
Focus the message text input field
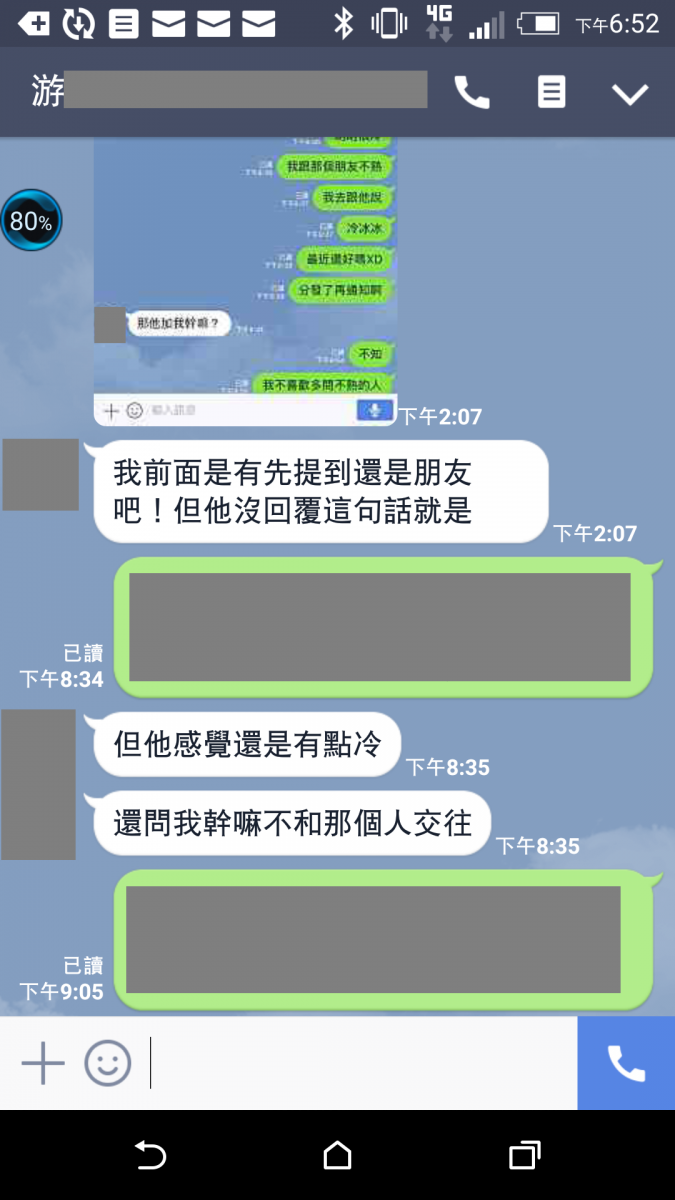(x=360, y=1063)
